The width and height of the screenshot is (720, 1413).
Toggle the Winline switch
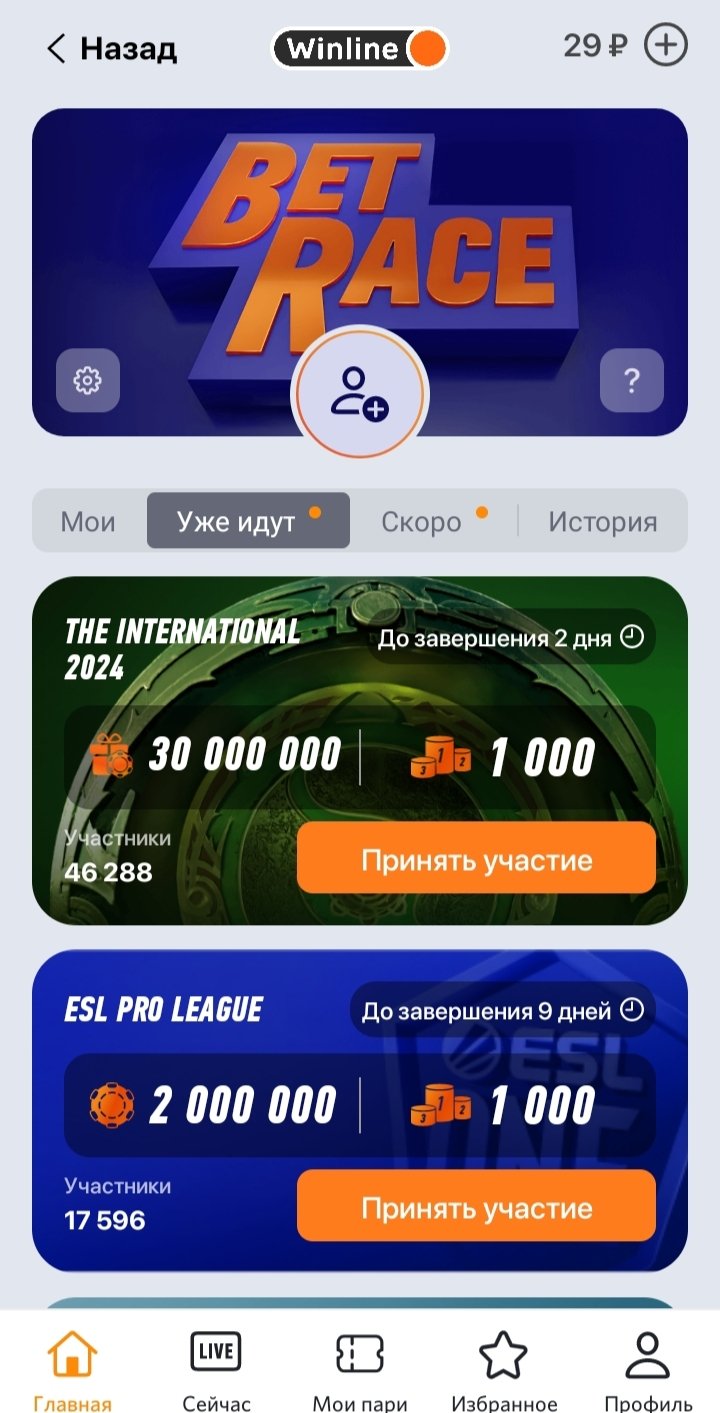360,48
